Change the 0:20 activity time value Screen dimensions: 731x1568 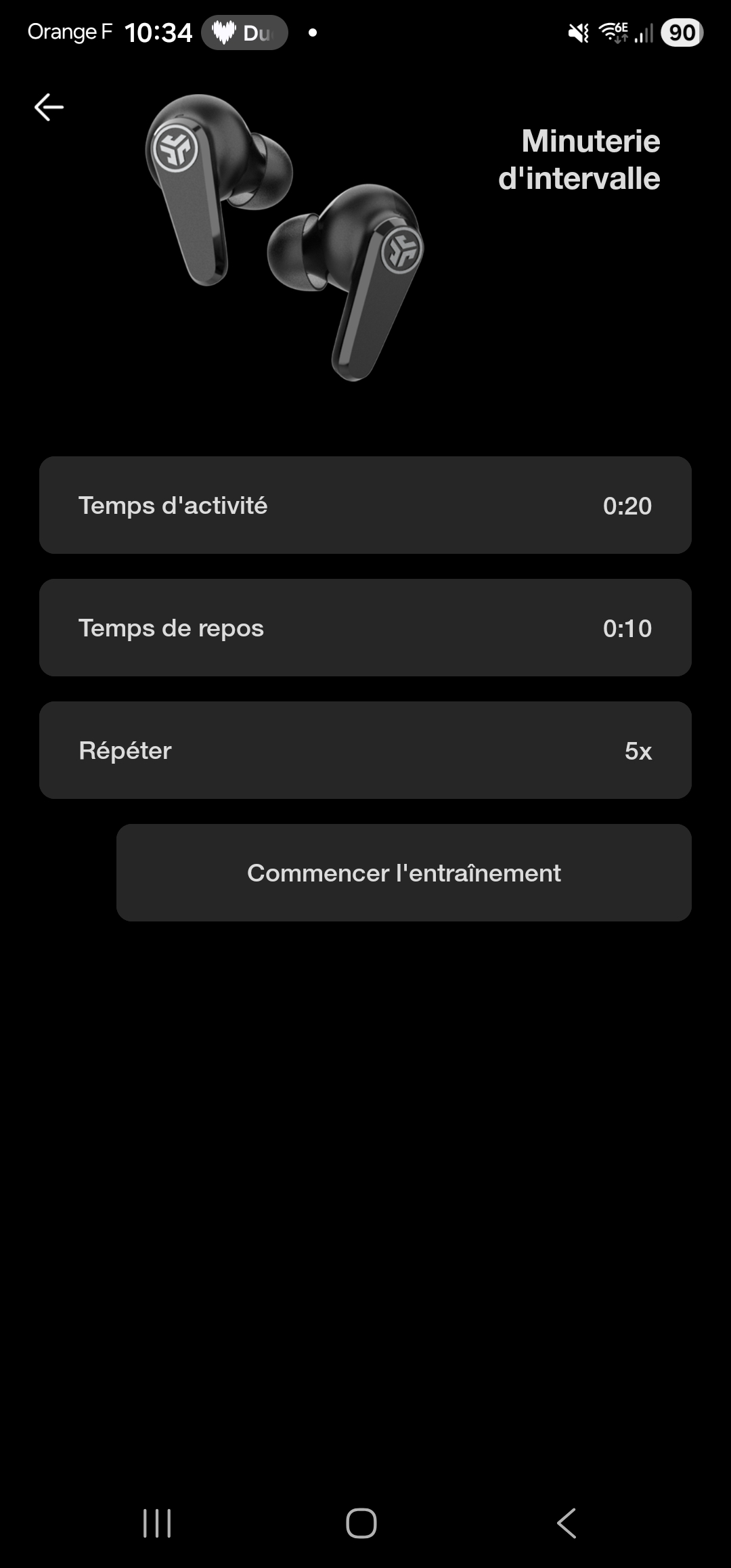click(628, 506)
